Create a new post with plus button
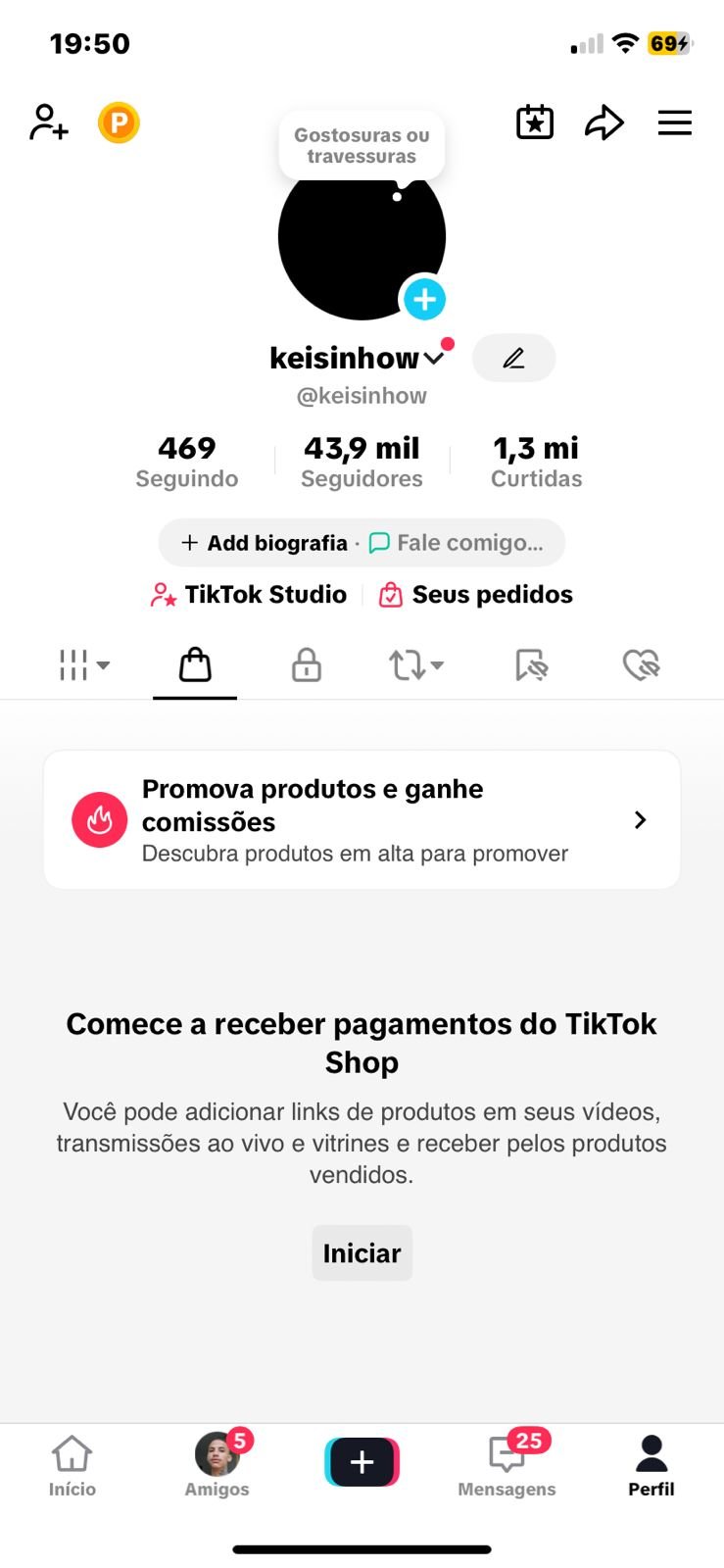This screenshot has width=724, height=1568. pyautogui.click(x=362, y=1462)
